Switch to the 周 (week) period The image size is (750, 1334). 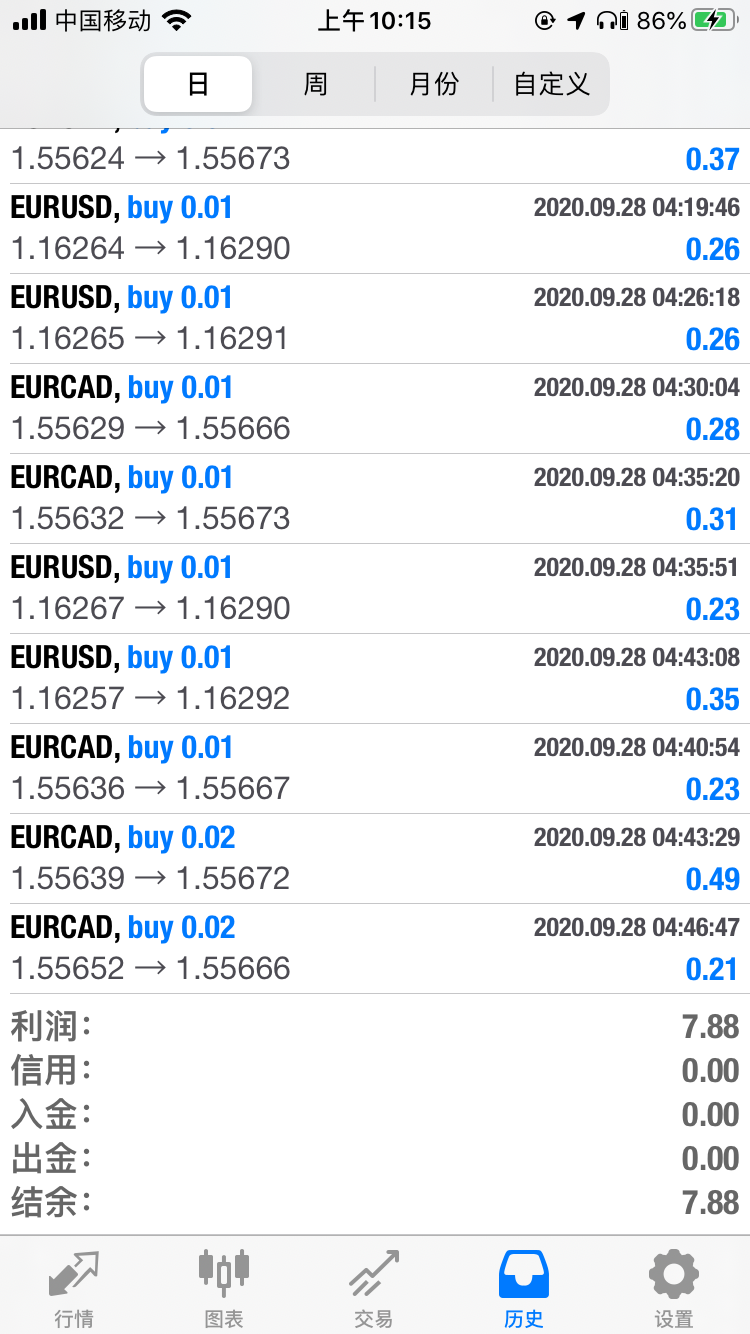tap(315, 84)
